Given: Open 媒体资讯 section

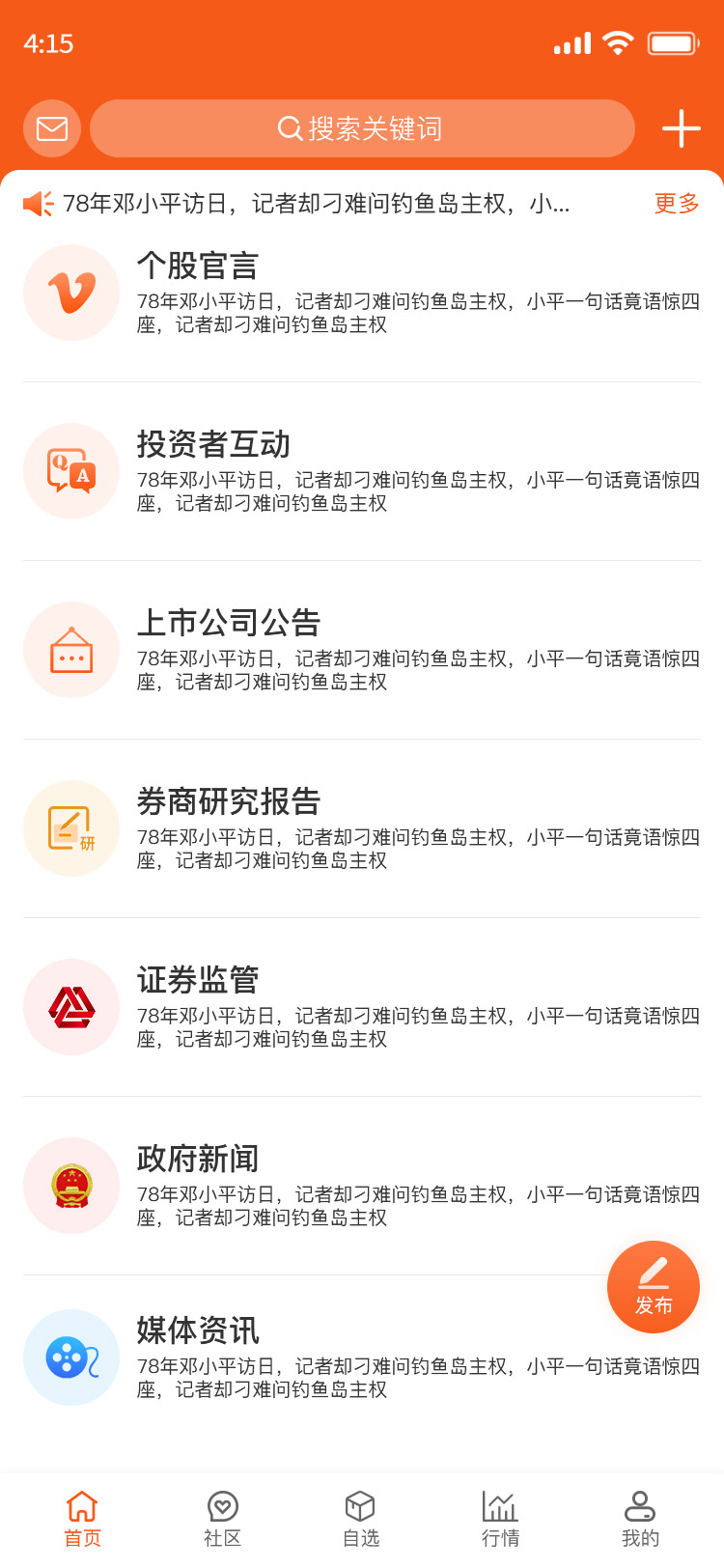Looking at the screenshot, I should (362, 1358).
